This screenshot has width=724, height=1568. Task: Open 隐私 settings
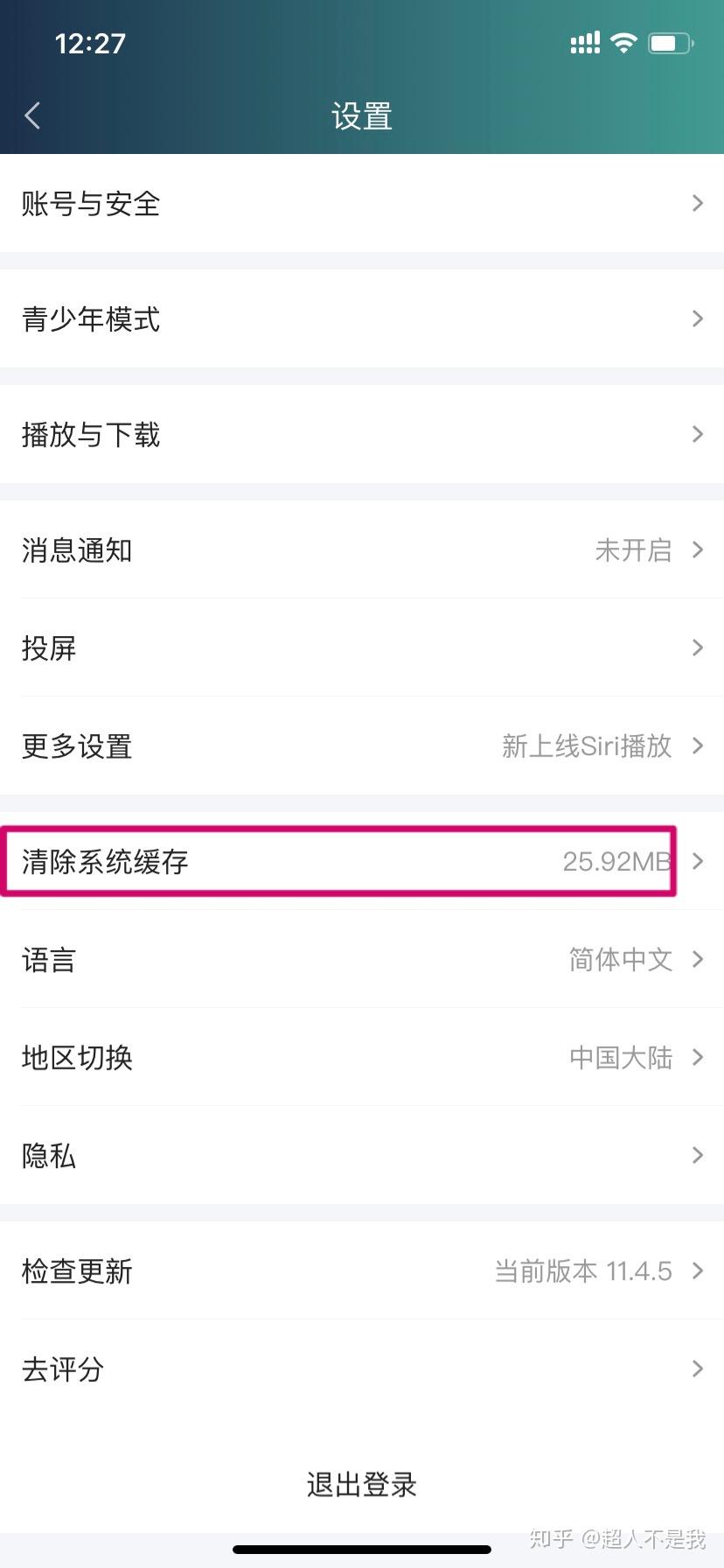coord(362,1155)
